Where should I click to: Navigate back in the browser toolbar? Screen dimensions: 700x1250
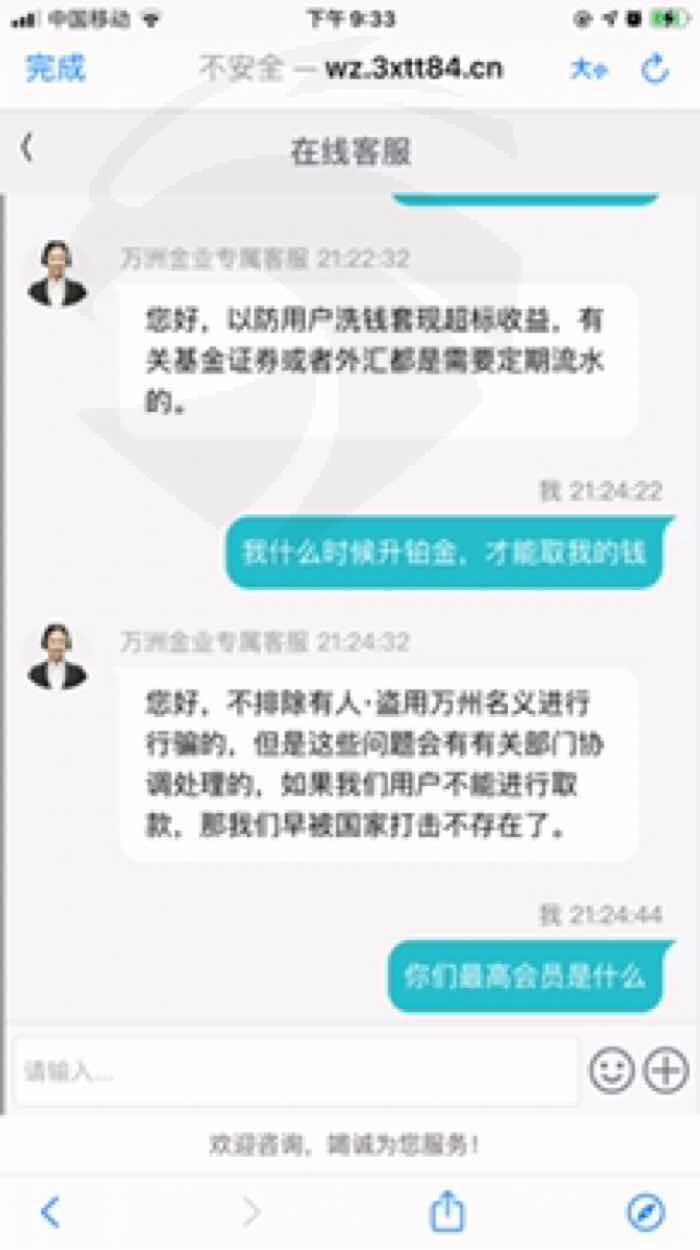[x=50, y=1212]
